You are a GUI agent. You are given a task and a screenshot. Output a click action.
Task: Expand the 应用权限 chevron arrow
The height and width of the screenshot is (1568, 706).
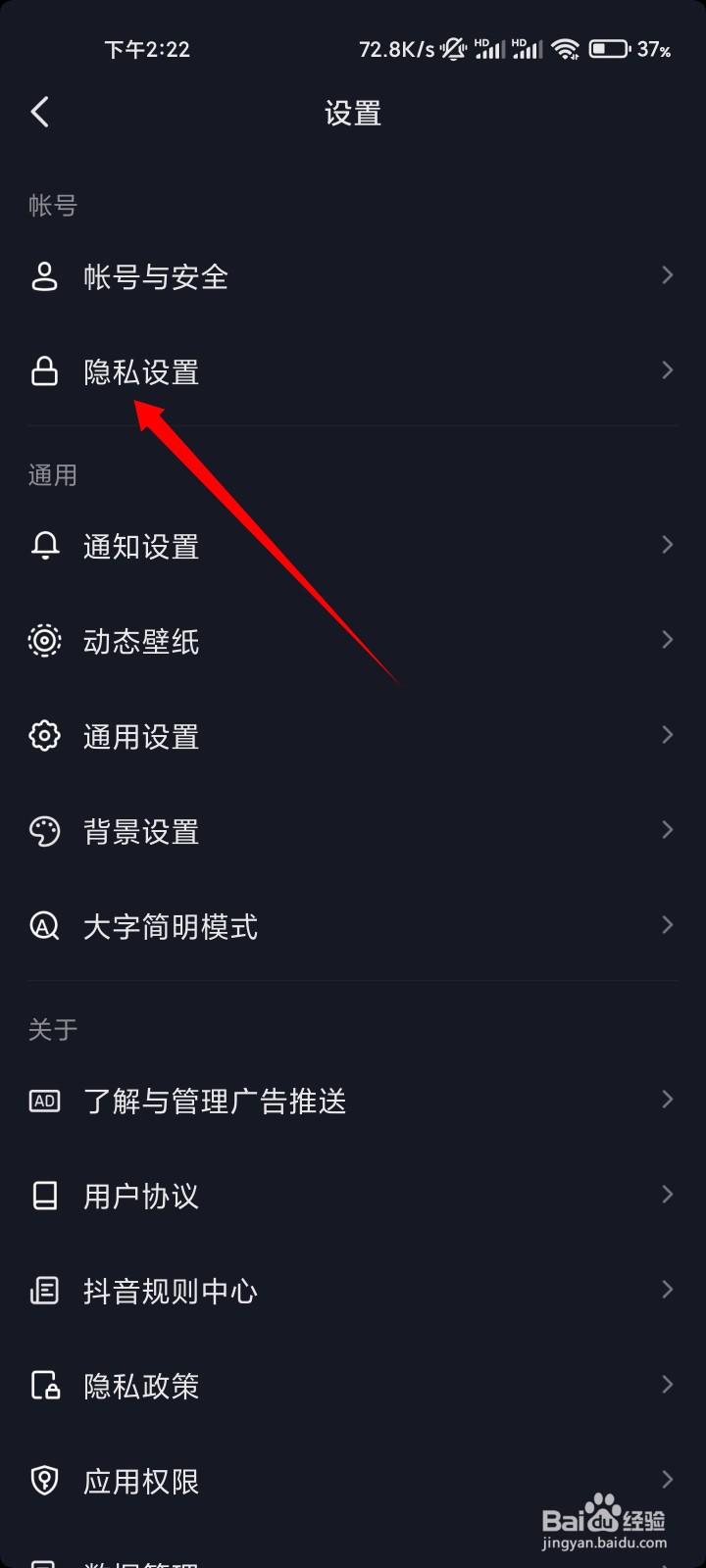pos(665,1481)
